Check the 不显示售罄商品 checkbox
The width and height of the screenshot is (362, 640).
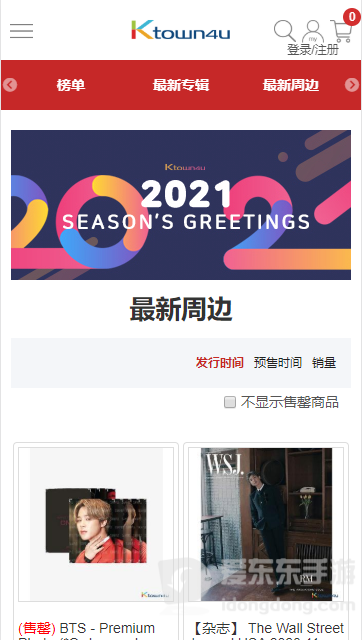pyautogui.click(x=230, y=402)
